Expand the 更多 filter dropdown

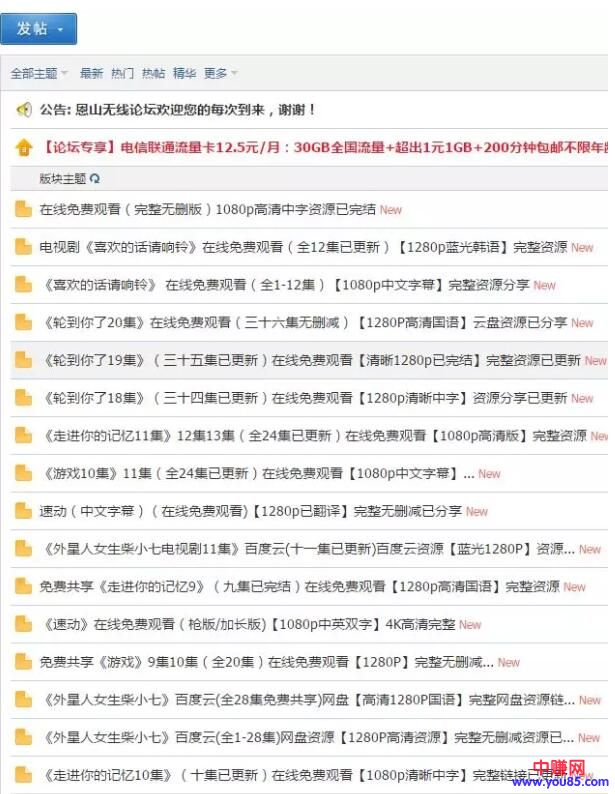click(220, 73)
